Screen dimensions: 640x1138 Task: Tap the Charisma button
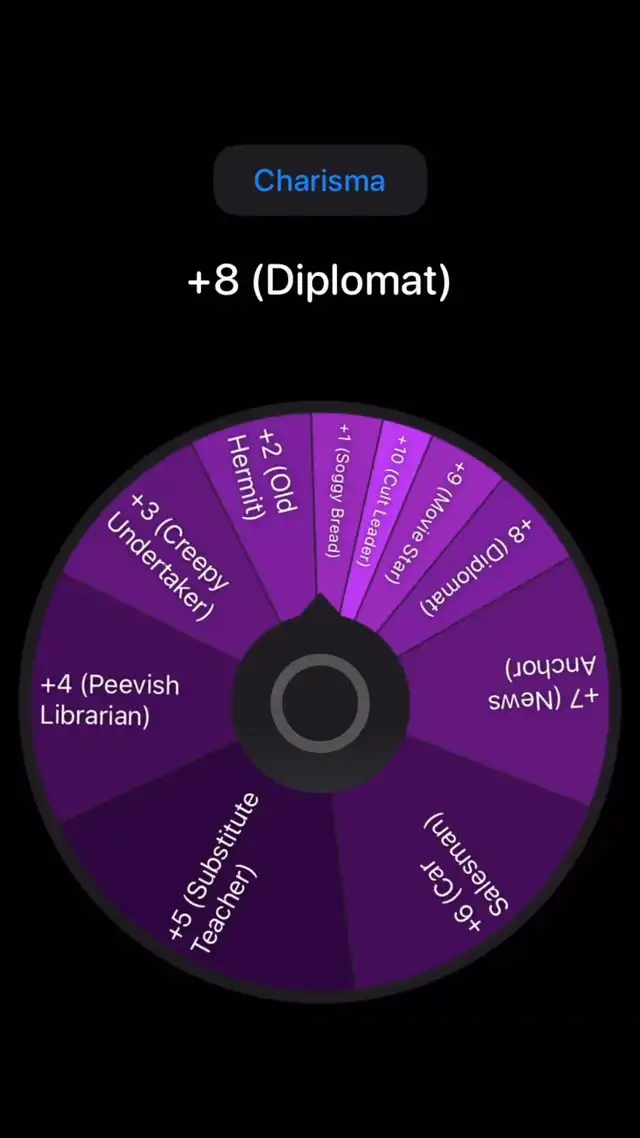(320, 180)
